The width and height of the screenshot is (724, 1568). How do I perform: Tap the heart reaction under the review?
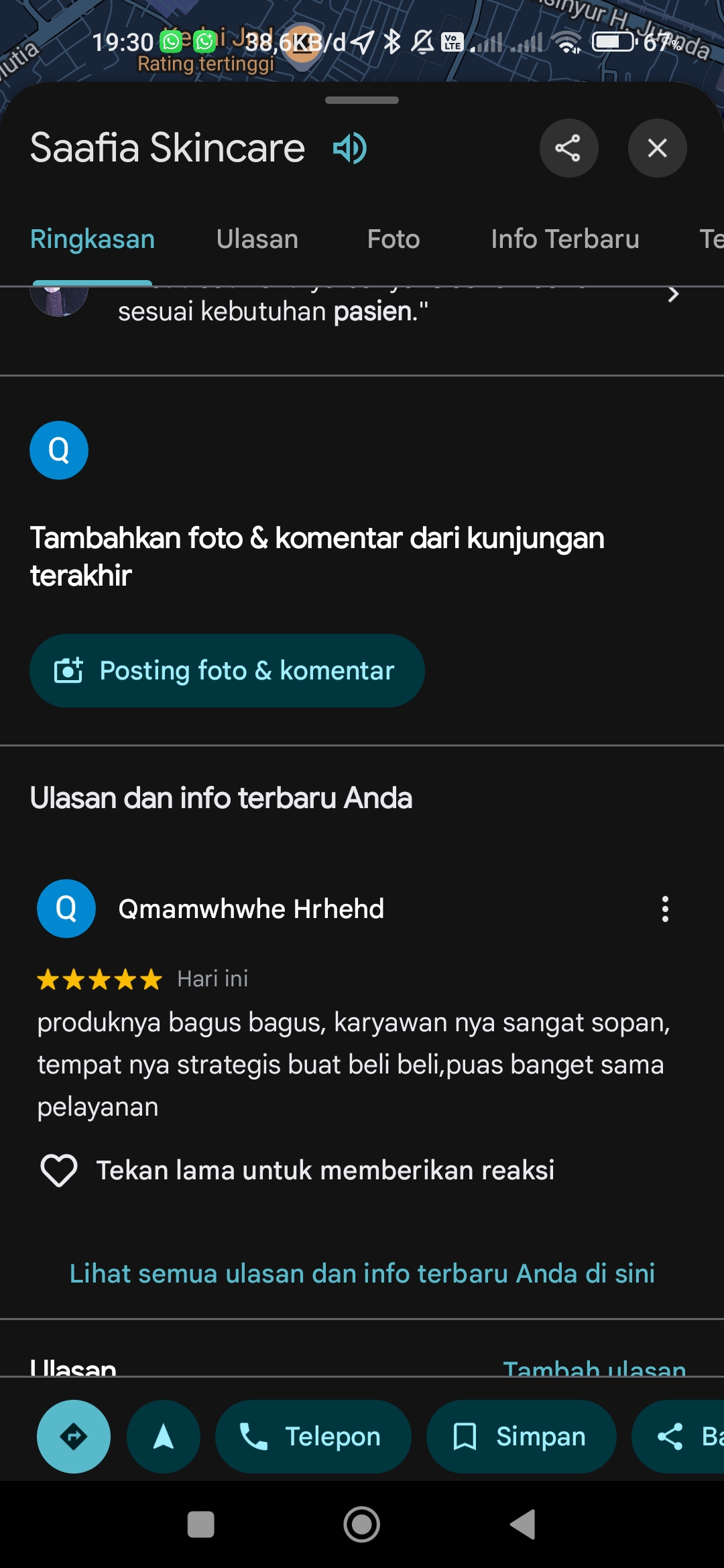pyautogui.click(x=59, y=1170)
